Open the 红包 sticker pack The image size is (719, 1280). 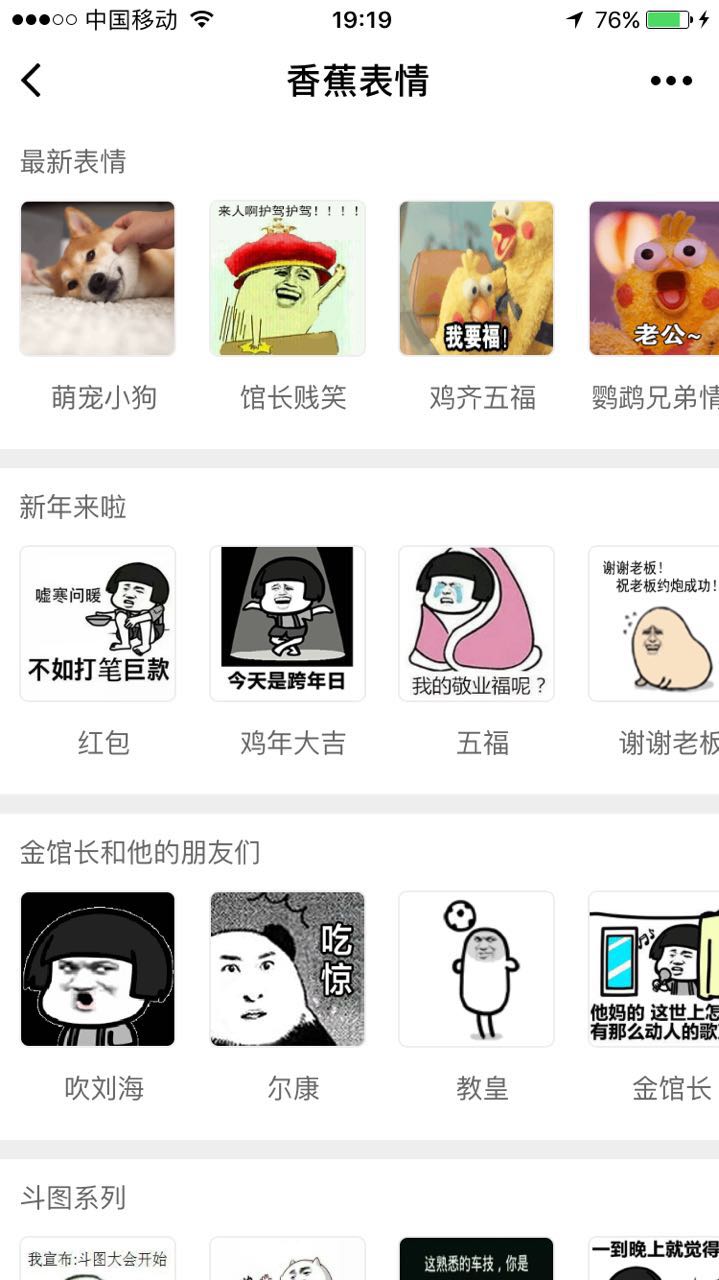98,624
